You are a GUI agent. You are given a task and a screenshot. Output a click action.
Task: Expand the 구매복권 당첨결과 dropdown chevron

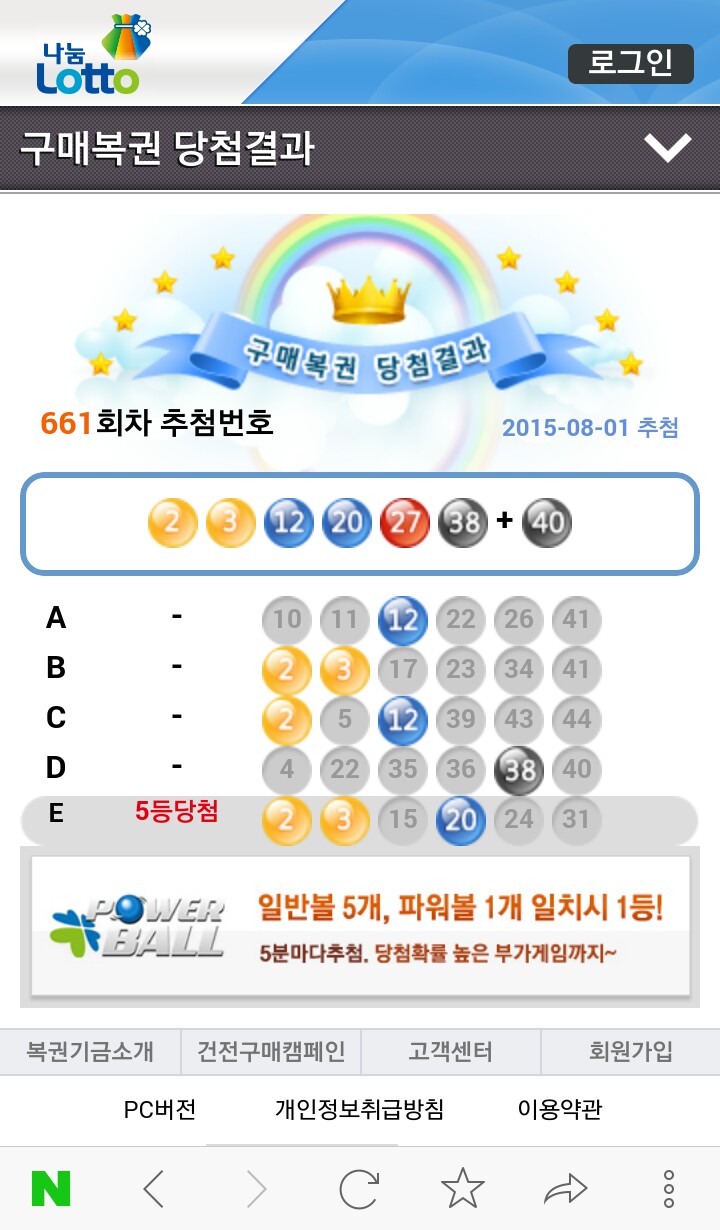[667, 149]
